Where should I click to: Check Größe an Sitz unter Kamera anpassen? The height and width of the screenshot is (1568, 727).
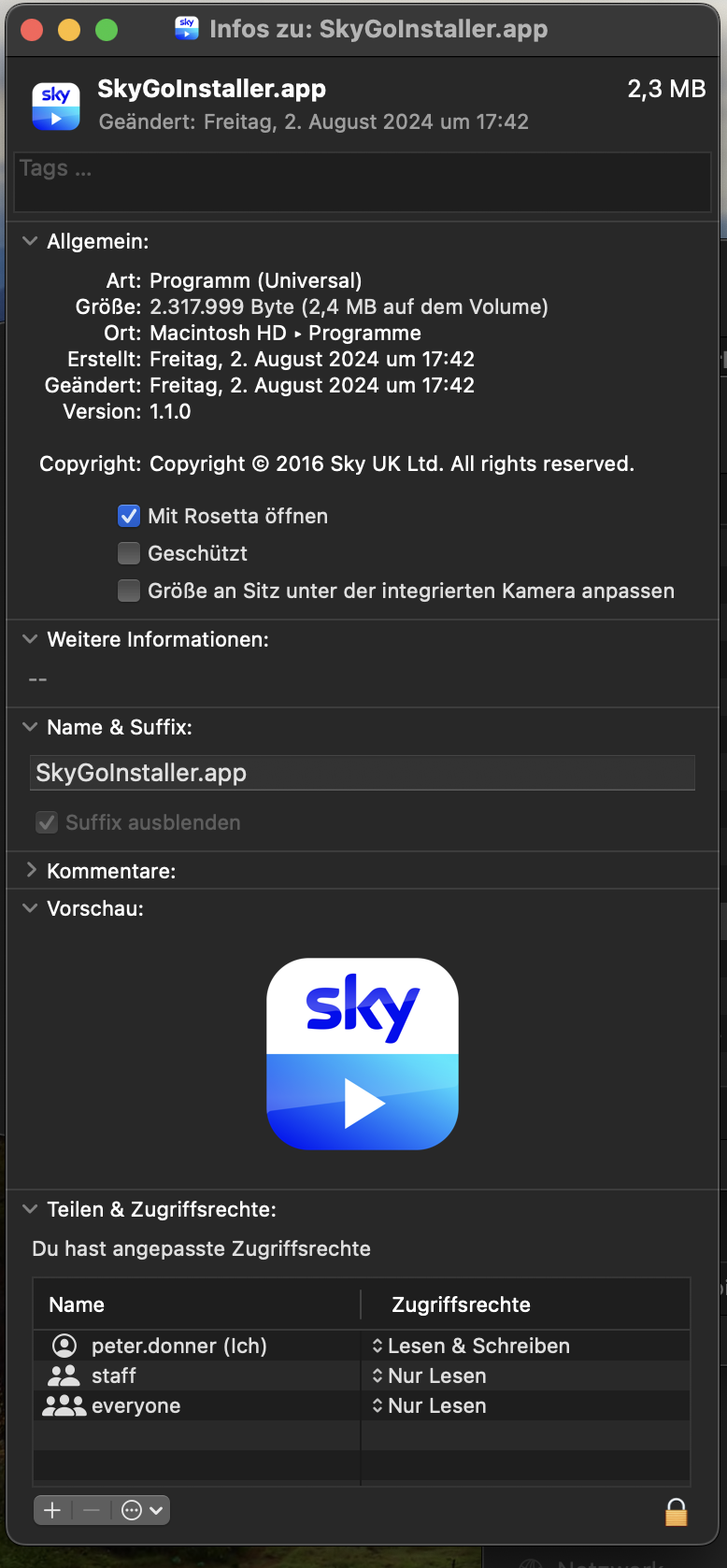[129, 591]
